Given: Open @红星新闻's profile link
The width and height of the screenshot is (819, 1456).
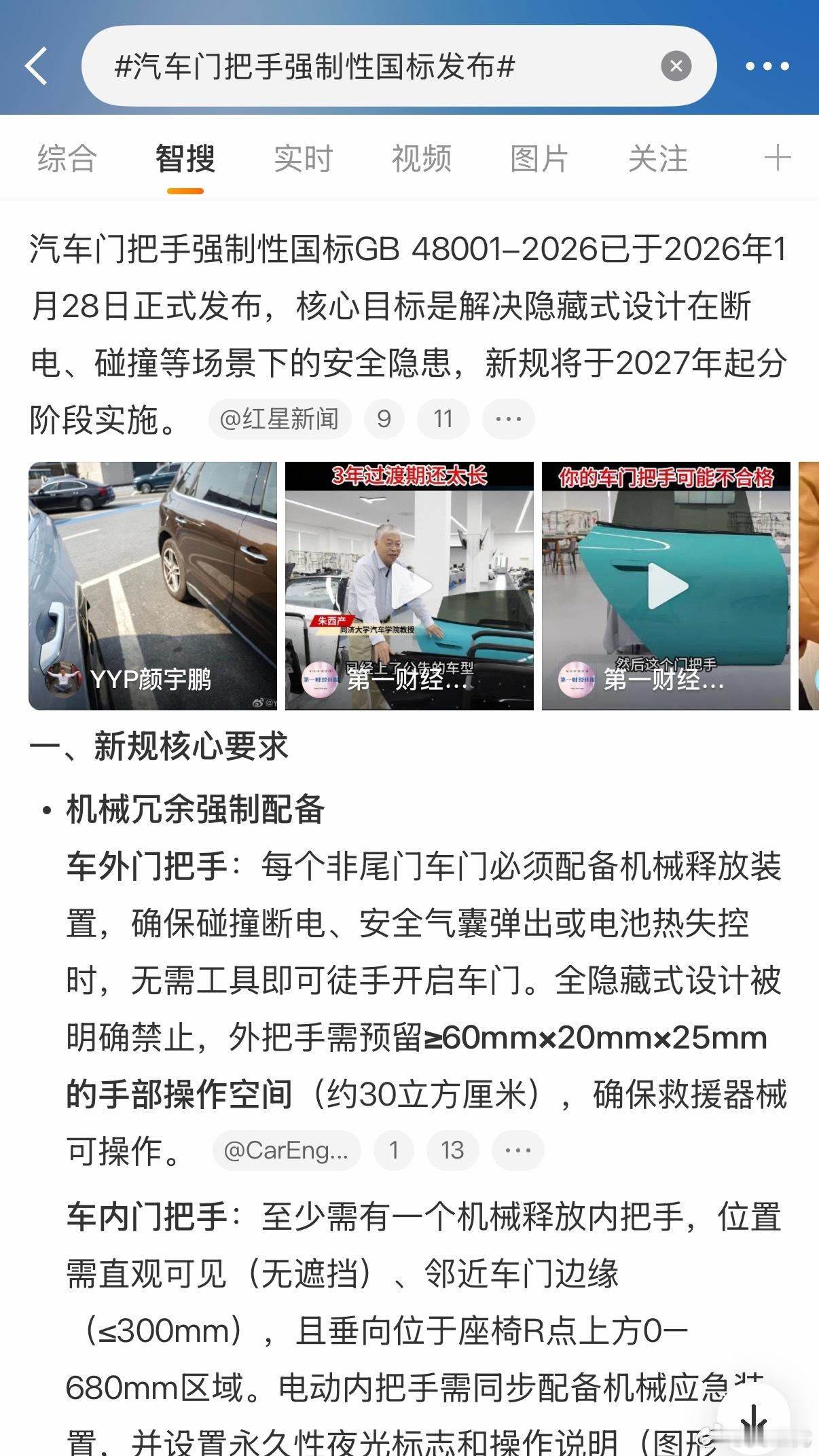Looking at the screenshot, I should point(278,419).
